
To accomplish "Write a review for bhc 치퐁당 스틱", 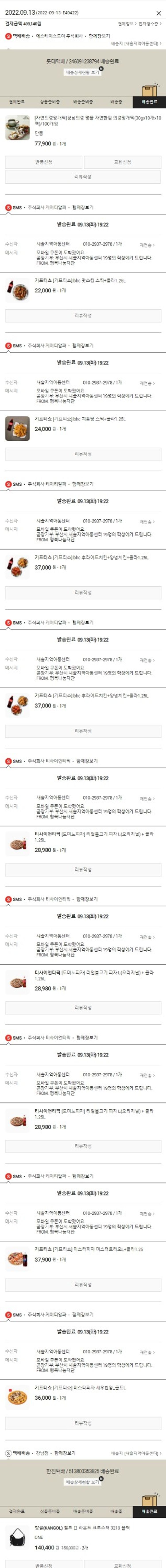I will click(x=83, y=453).
